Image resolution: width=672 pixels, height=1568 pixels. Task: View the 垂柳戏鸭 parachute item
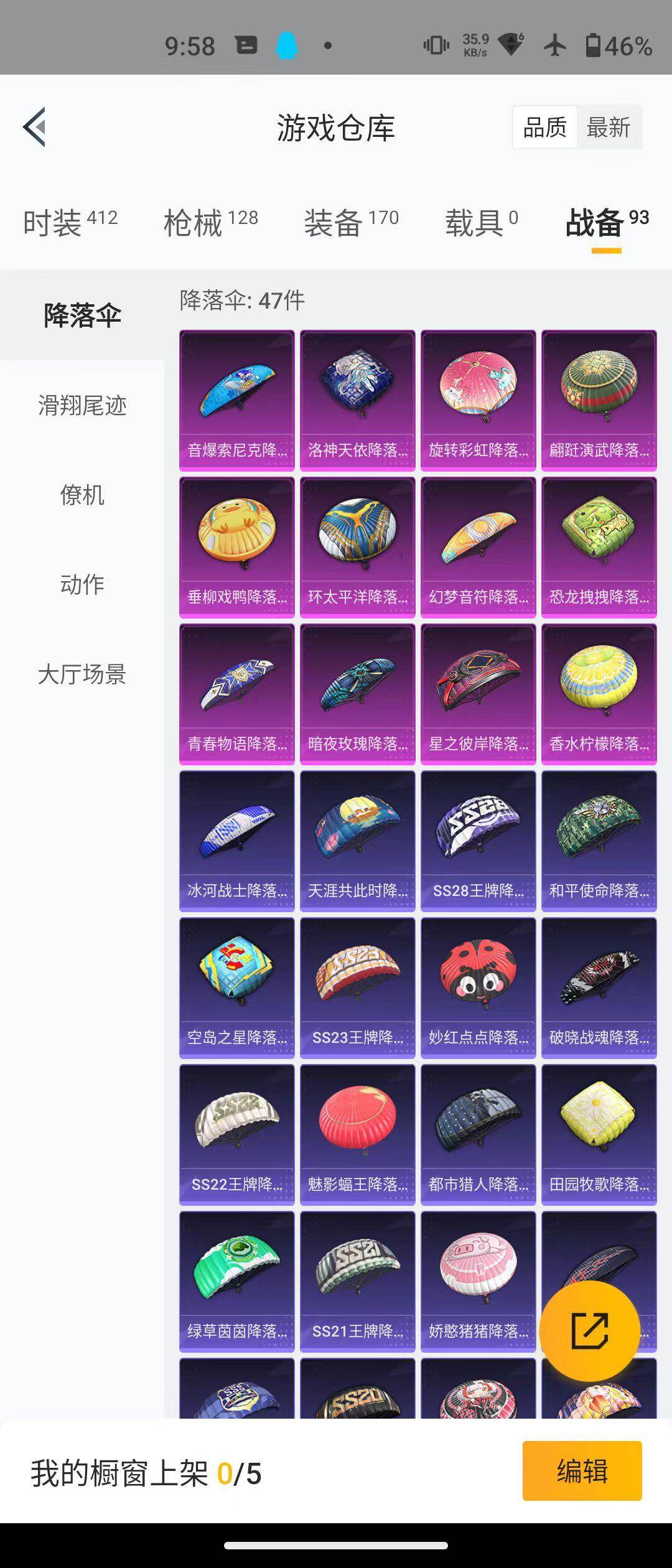click(x=237, y=548)
